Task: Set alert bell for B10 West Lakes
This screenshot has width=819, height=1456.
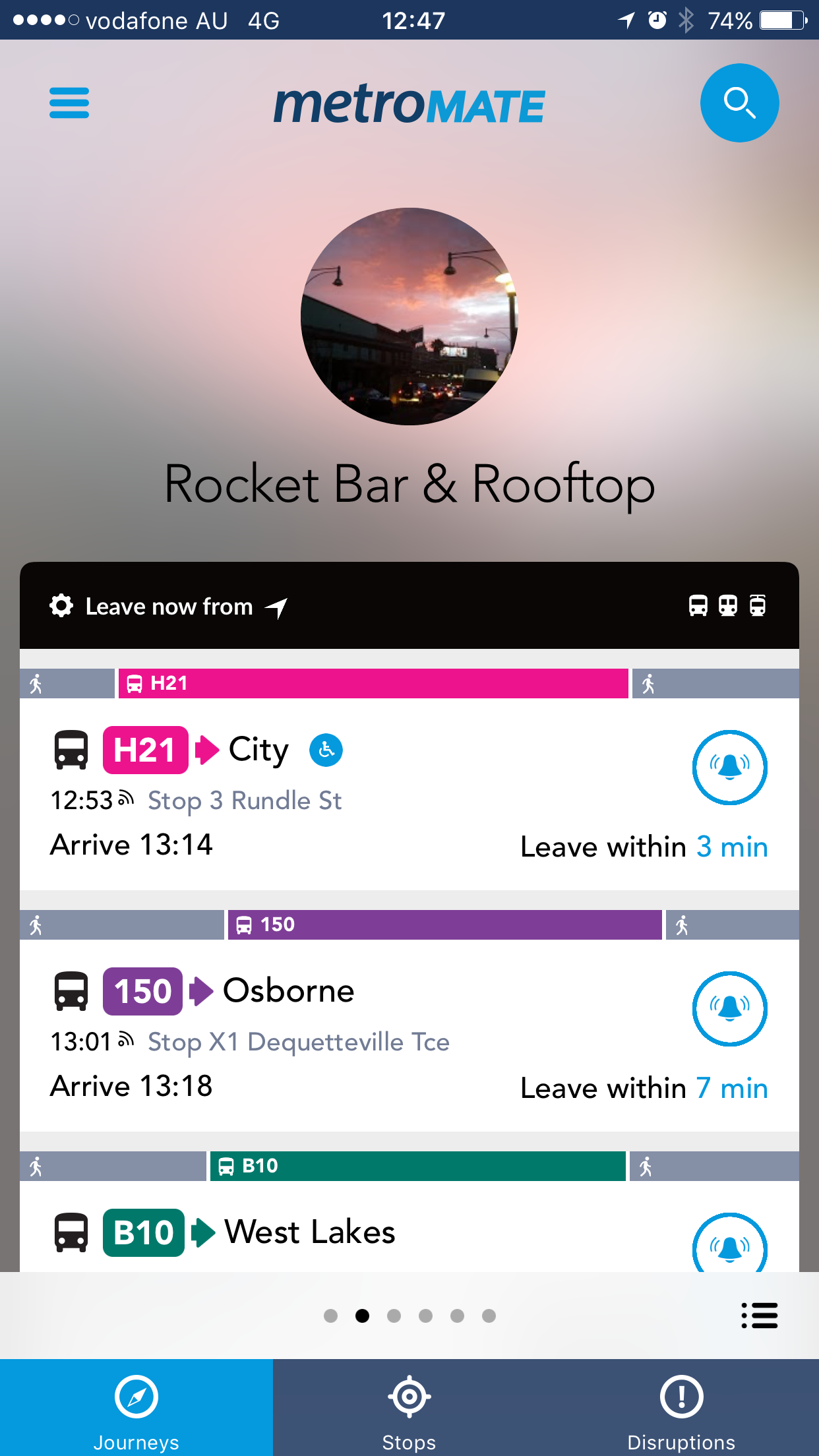Action: click(729, 1246)
